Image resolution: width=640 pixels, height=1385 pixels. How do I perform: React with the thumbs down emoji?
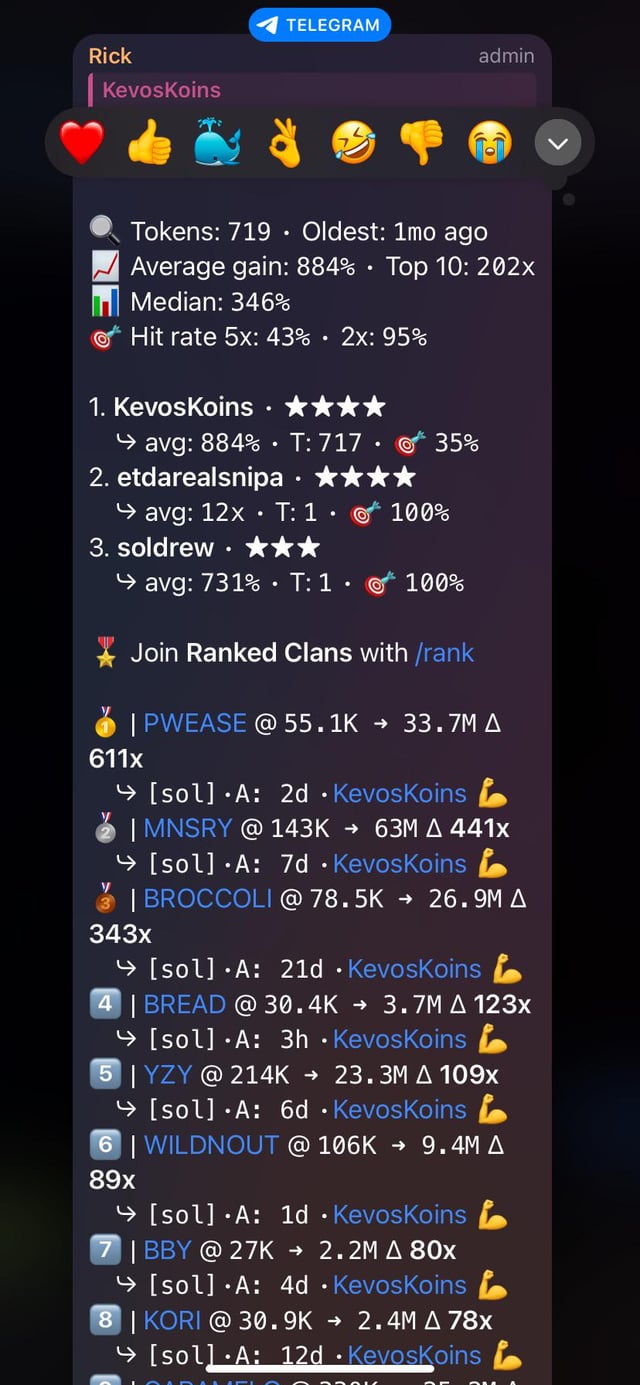pyautogui.click(x=421, y=144)
